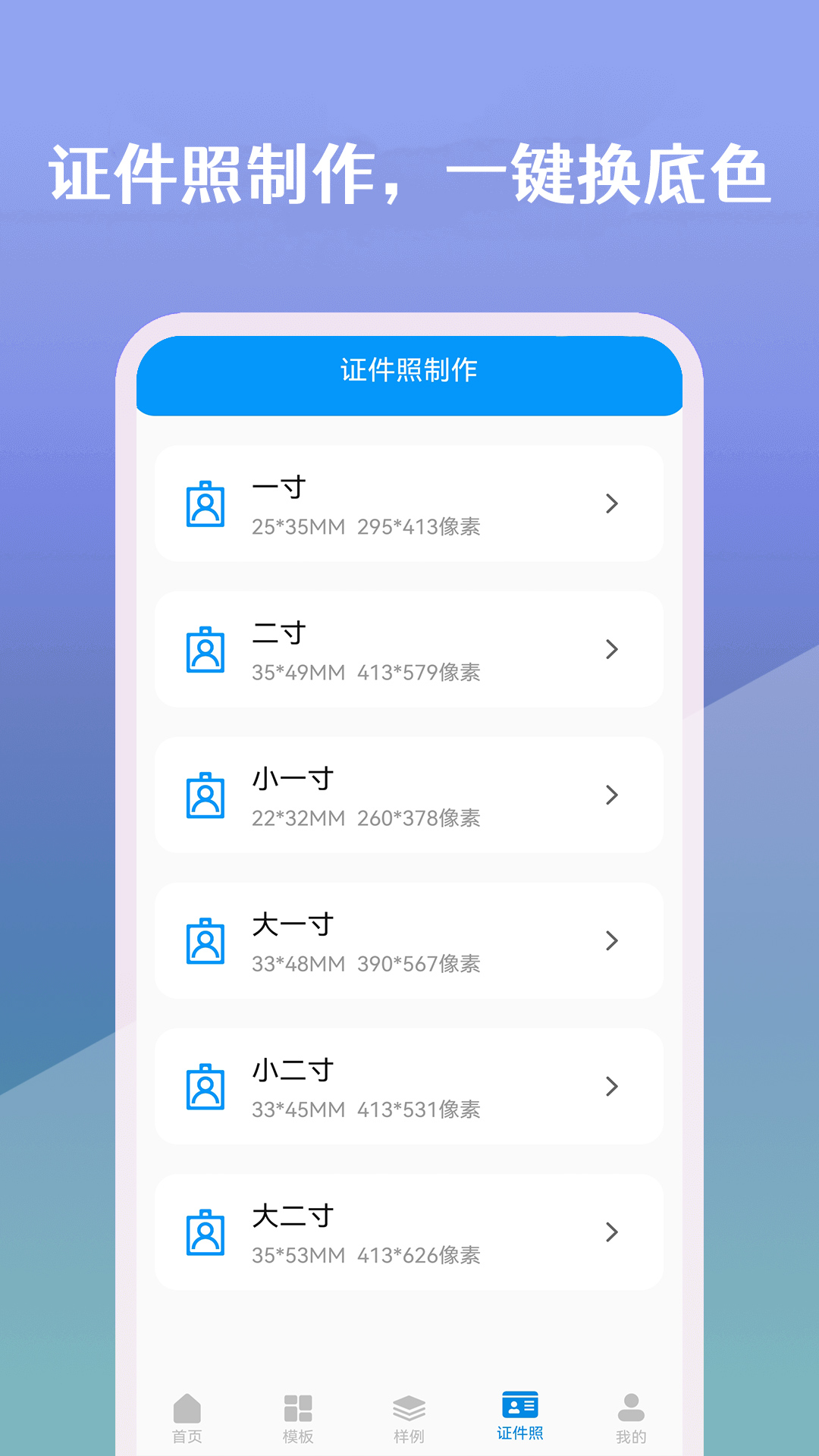Tap the 样例 samples layers icon
Viewport: 819px width, 1456px height.
(409, 1412)
